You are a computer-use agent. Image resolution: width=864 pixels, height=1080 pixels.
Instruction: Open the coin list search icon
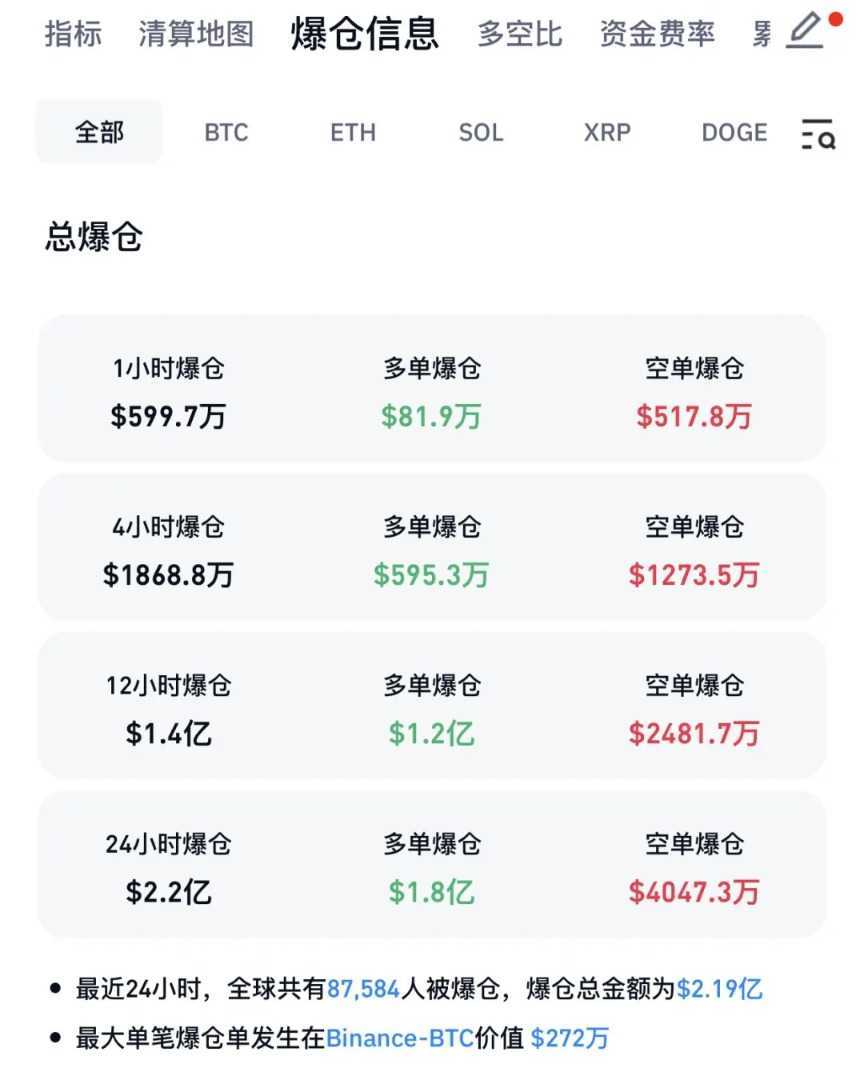click(817, 134)
